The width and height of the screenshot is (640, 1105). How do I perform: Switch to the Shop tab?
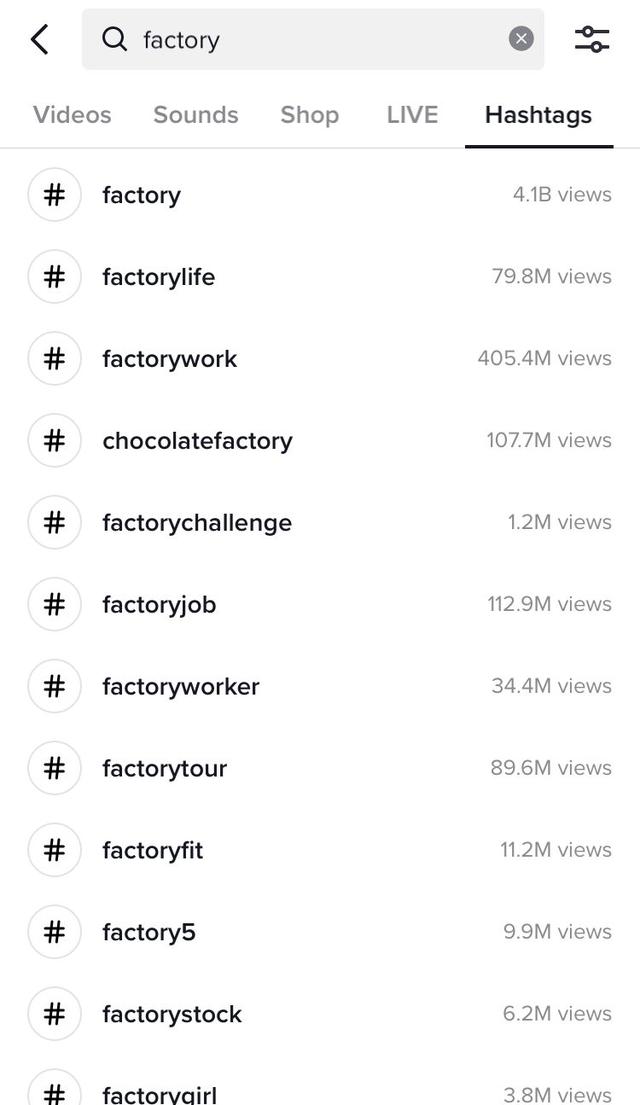[309, 115]
